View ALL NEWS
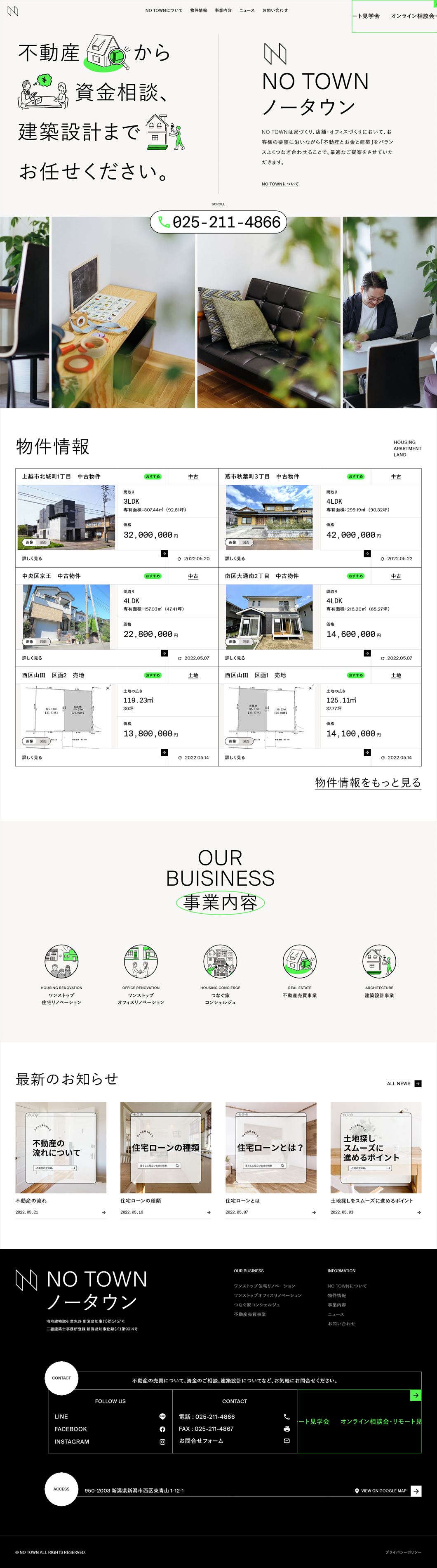Screen dimensions: 437x1568 coord(404,1083)
